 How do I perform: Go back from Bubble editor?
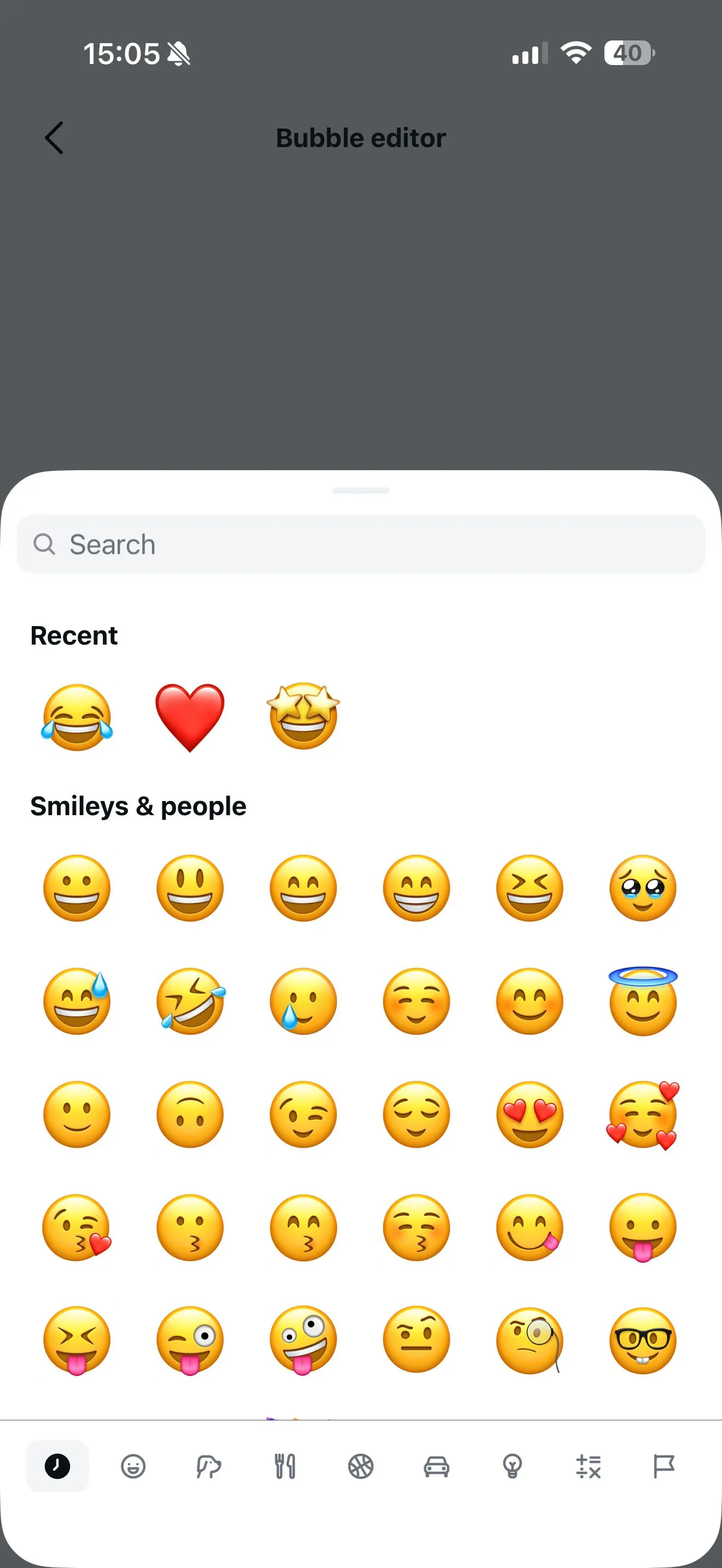pos(54,138)
